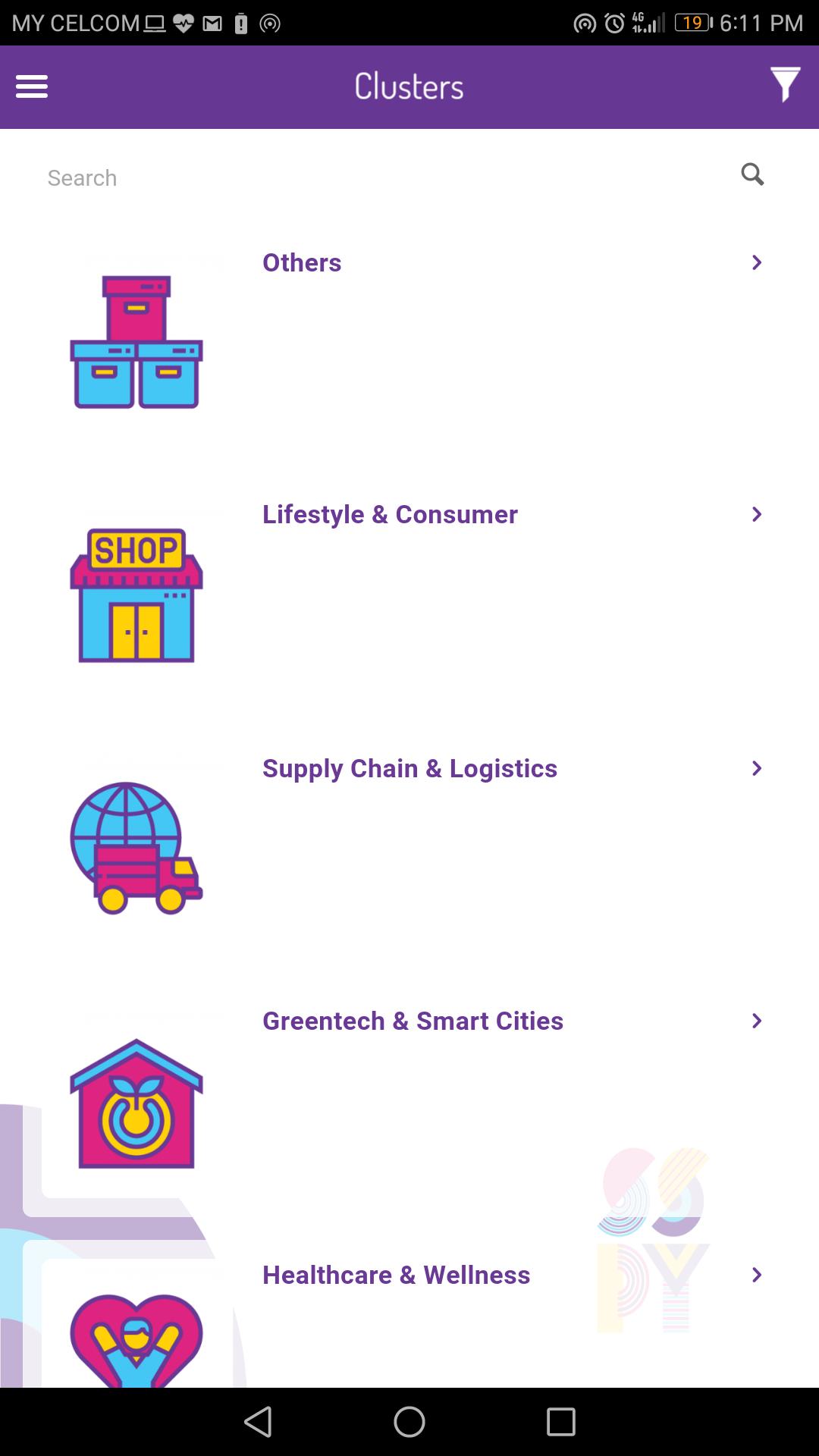Tap the Search input field
This screenshot has width=819, height=1456.
click(x=379, y=178)
